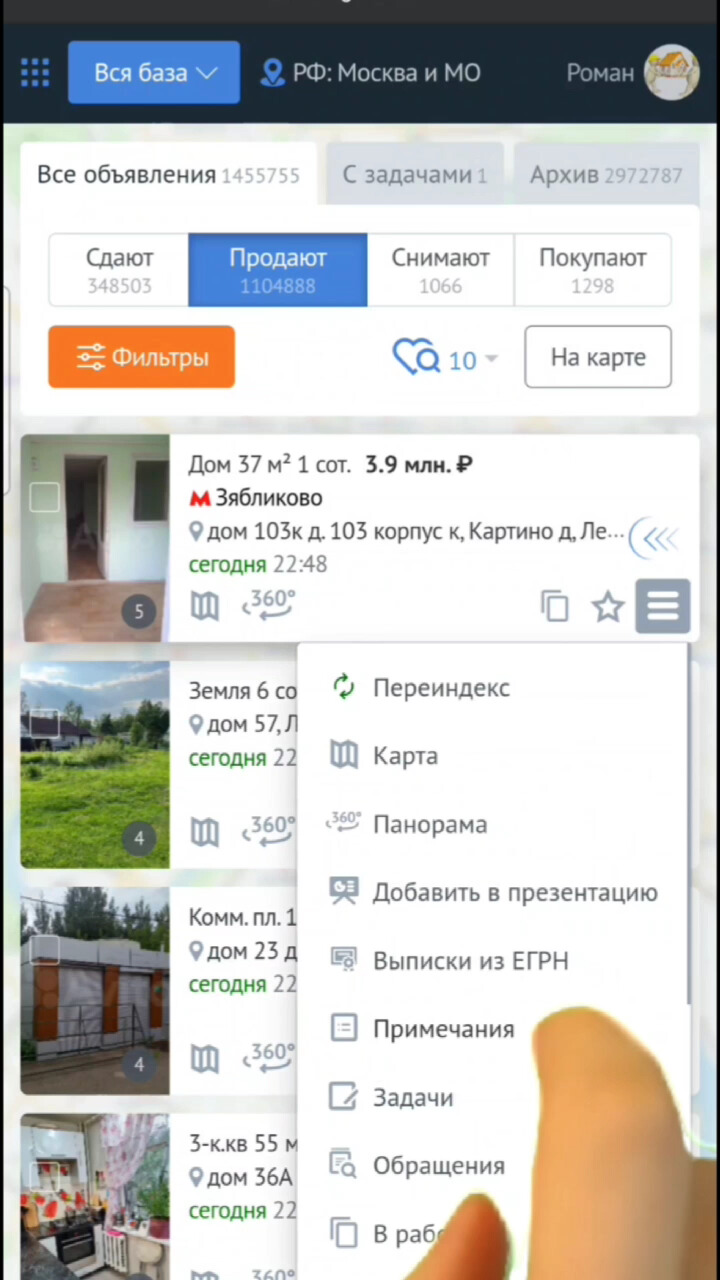Show listings На карте

pyautogui.click(x=597, y=357)
